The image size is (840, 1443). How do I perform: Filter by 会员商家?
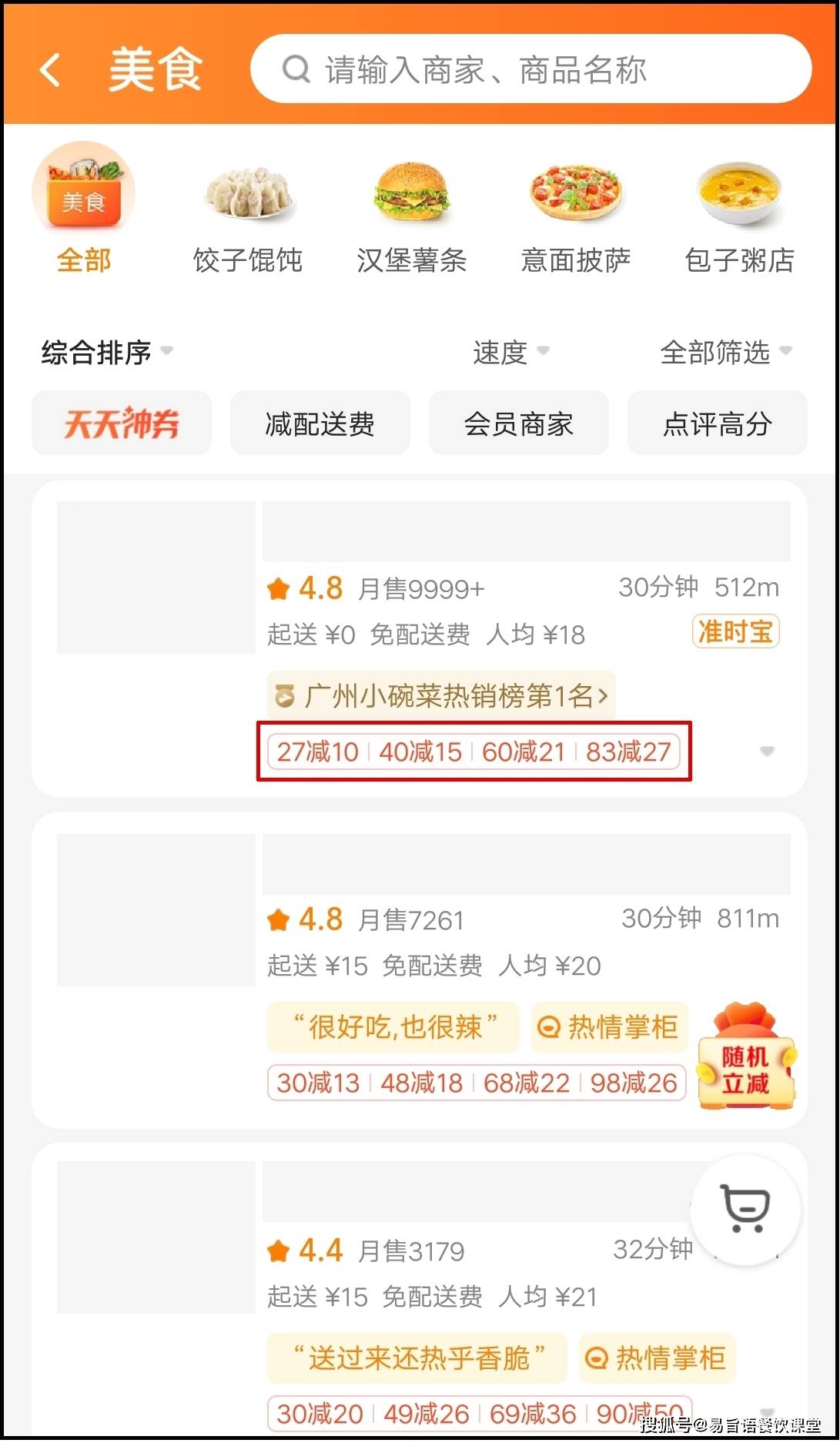pyautogui.click(x=519, y=424)
